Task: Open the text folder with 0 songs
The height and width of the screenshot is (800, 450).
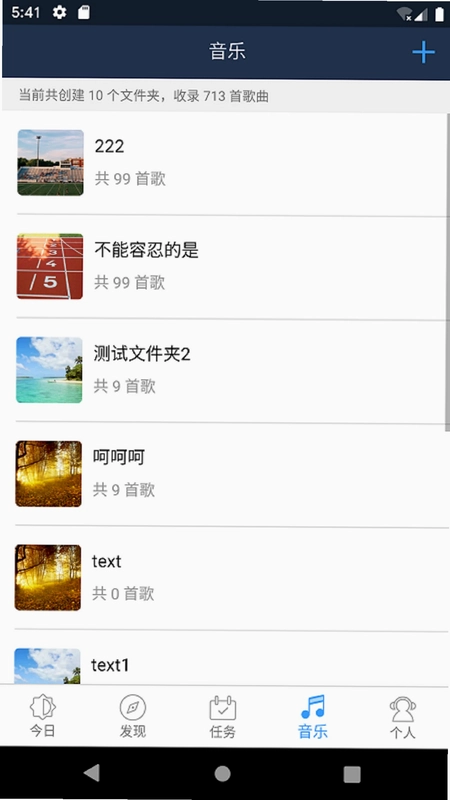Action: (x=225, y=579)
